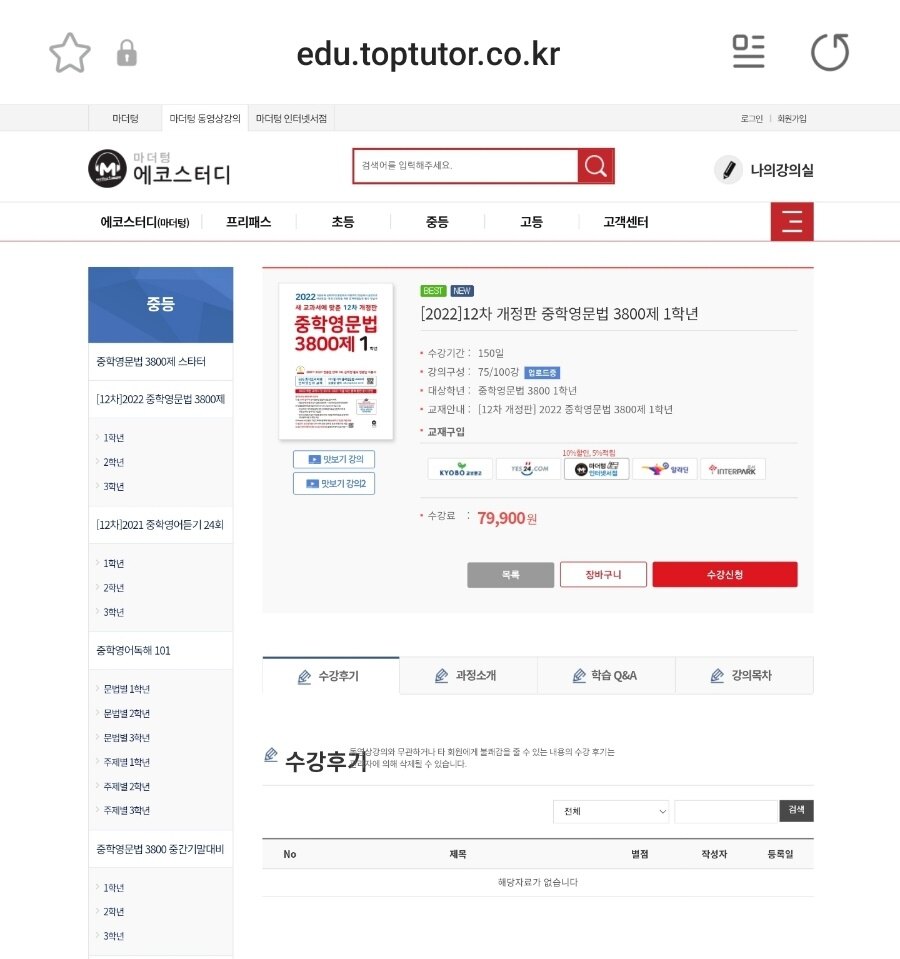Viewport: 900px width, 959px height.
Task: Go to 프리패스 menu
Action: click(x=248, y=222)
